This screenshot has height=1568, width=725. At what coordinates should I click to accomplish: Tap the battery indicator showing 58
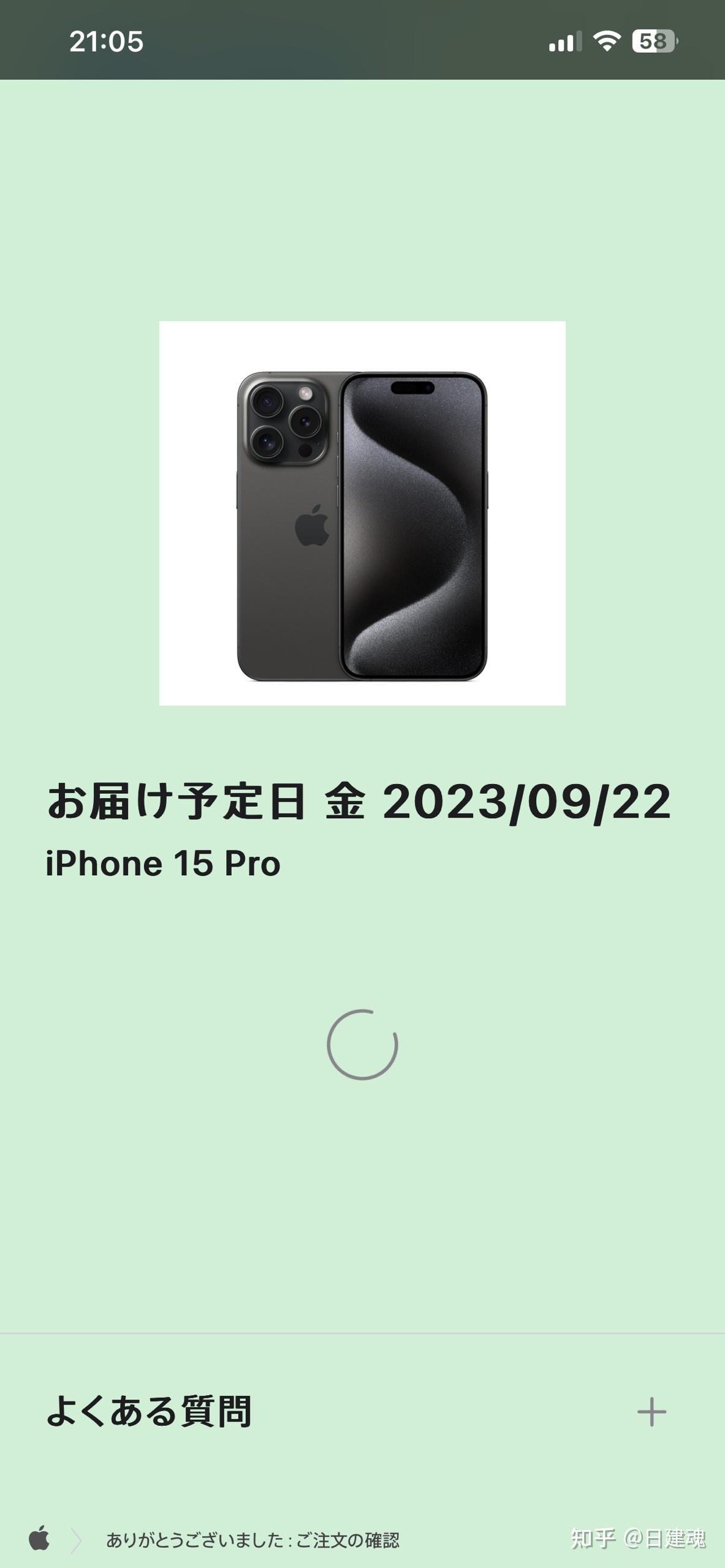click(655, 40)
